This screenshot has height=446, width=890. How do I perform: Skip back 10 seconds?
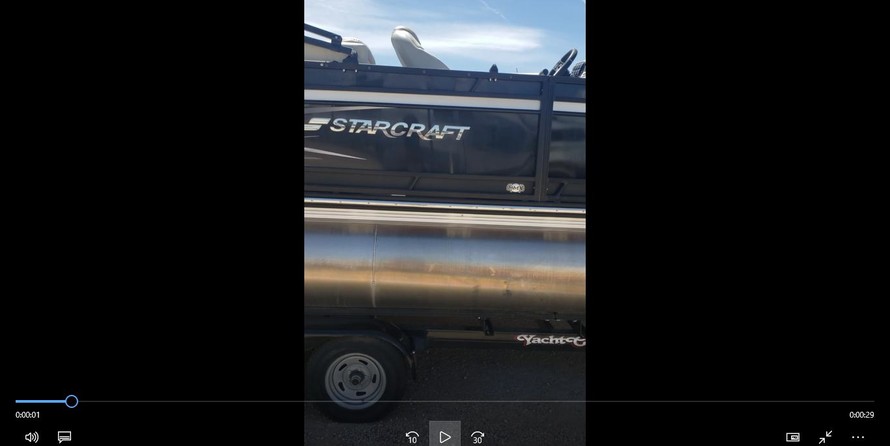[412, 437]
